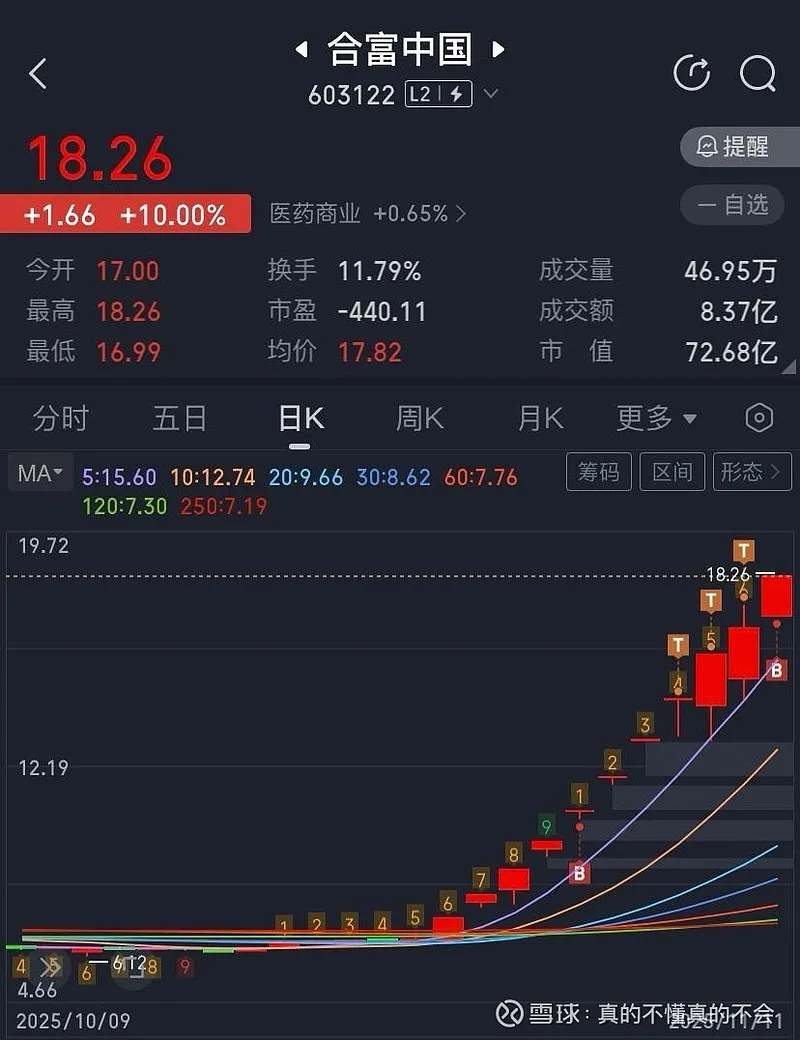Open the 形态 pattern dropdown
Screen dimensions: 800x1040
click(x=750, y=472)
